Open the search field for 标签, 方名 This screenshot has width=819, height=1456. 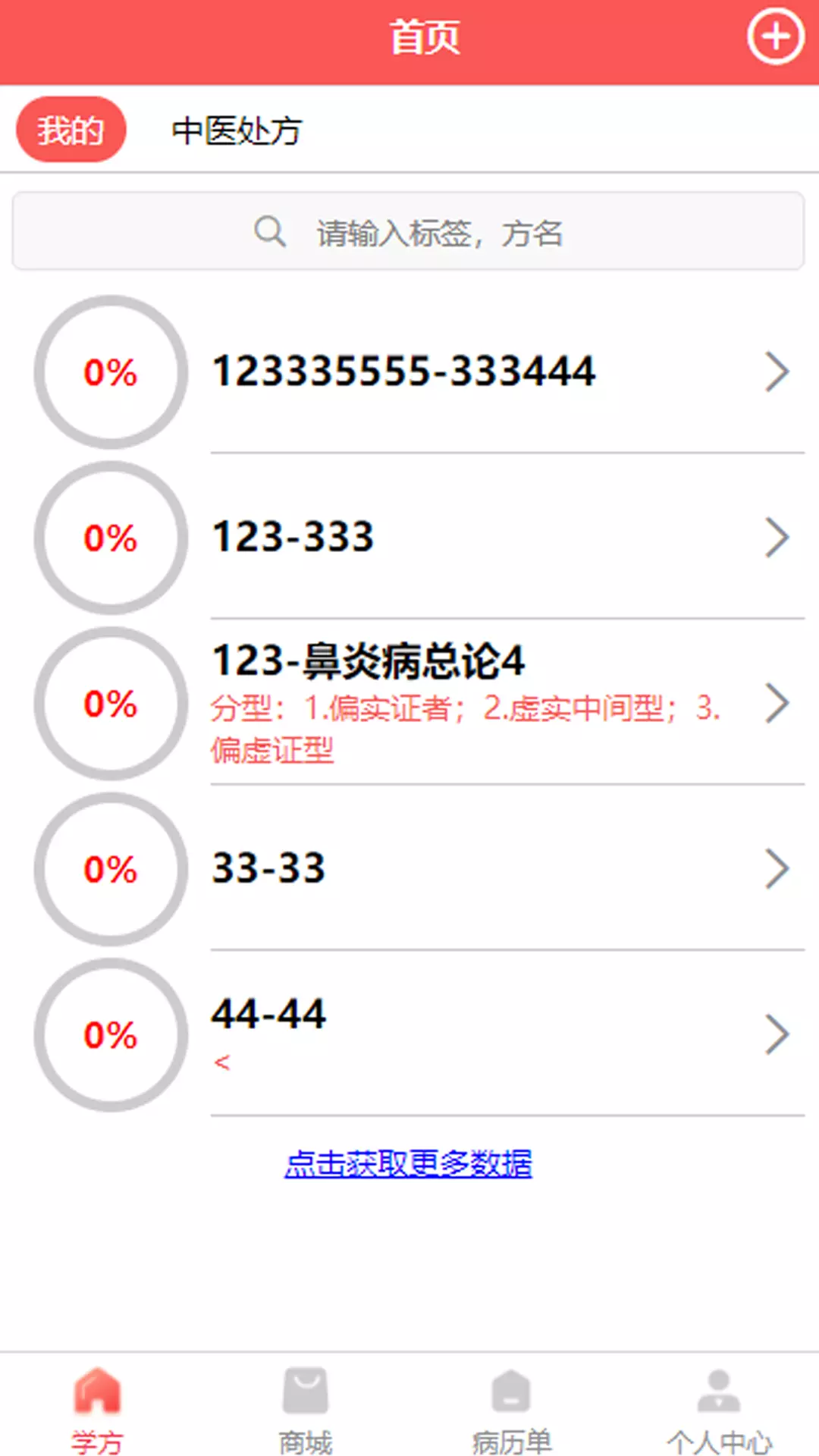click(408, 231)
